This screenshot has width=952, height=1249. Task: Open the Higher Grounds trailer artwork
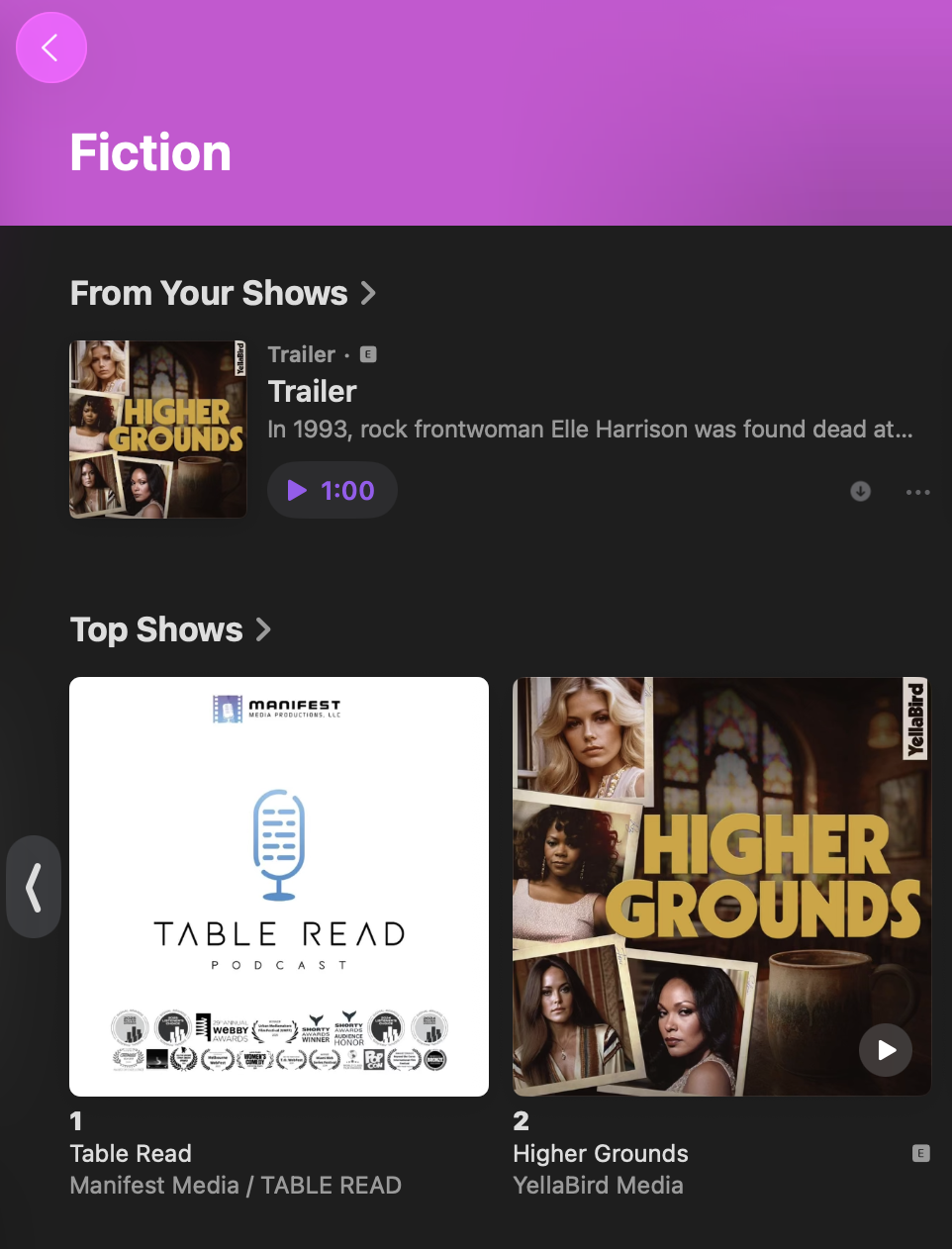point(158,430)
